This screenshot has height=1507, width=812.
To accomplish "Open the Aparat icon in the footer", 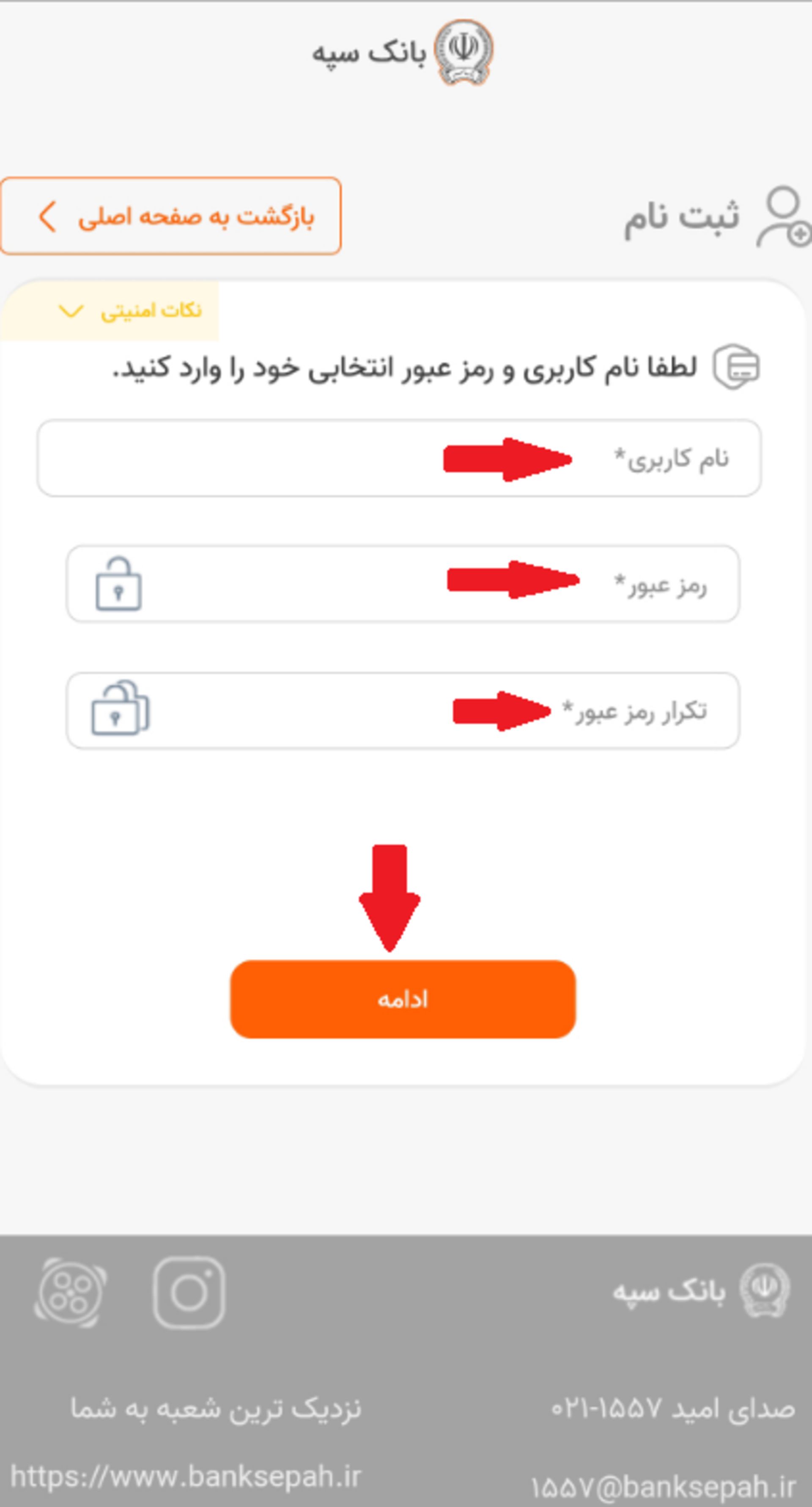I will point(71,1293).
